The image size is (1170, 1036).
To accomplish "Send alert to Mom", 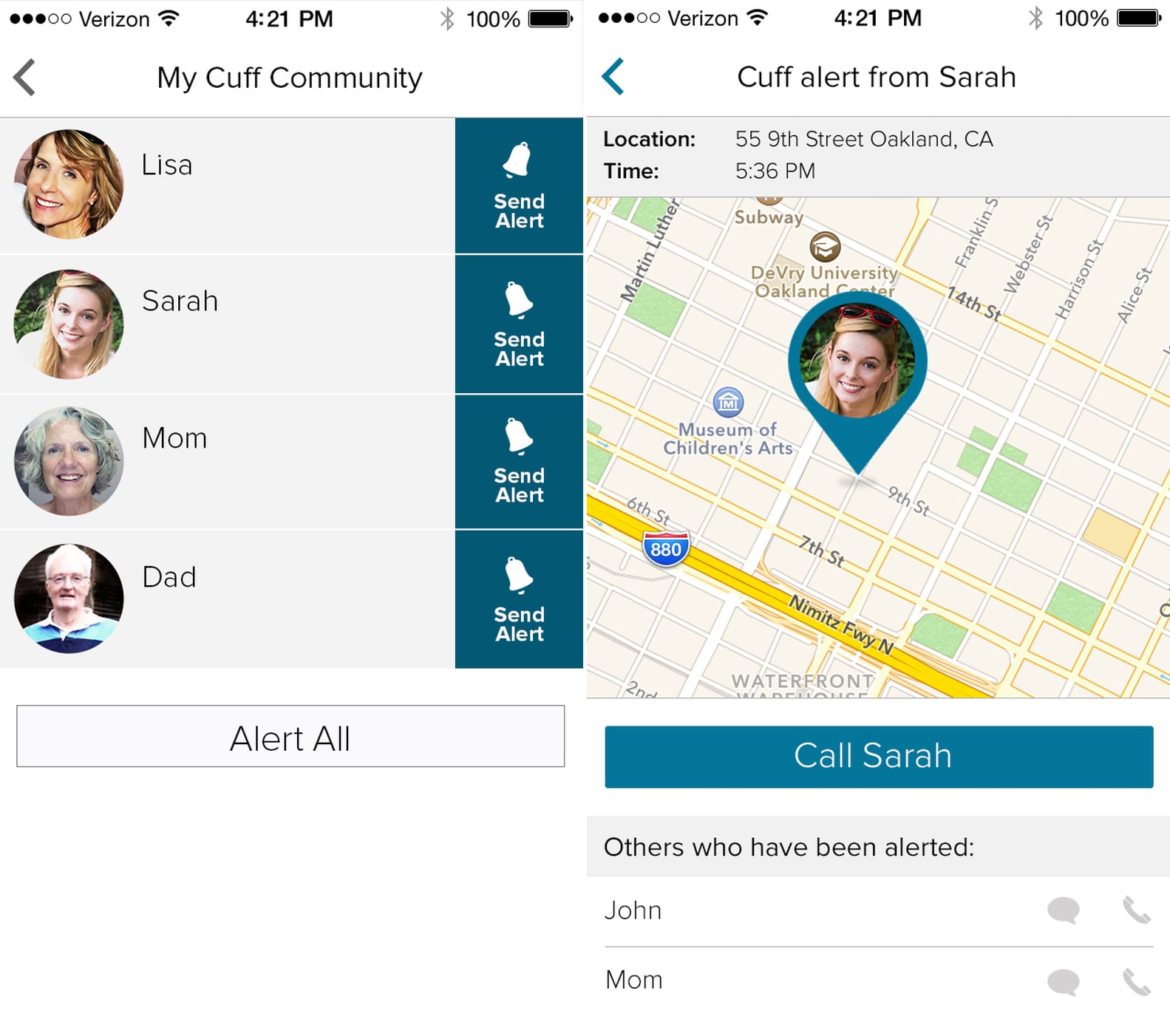I will tap(519, 462).
